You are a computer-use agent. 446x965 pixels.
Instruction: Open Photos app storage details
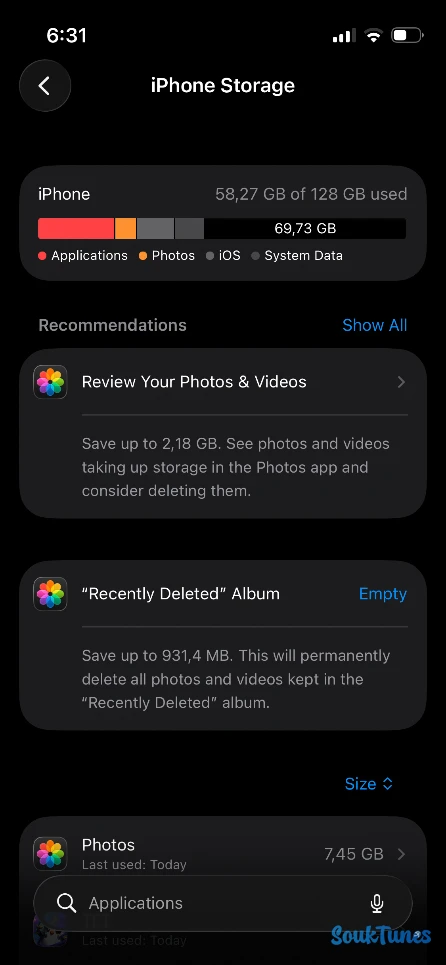223,854
